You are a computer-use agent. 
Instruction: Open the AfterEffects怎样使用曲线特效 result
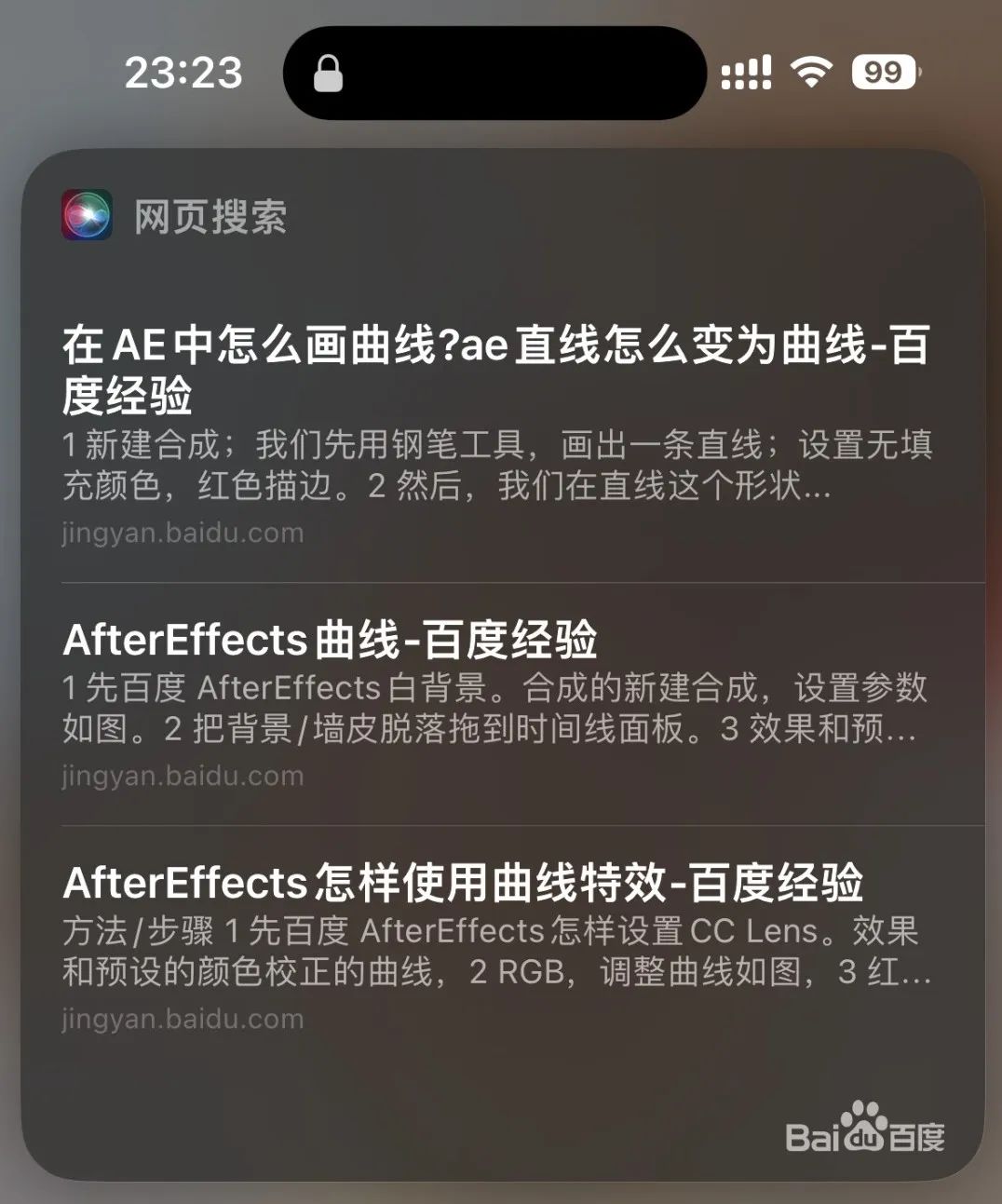[501, 948]
